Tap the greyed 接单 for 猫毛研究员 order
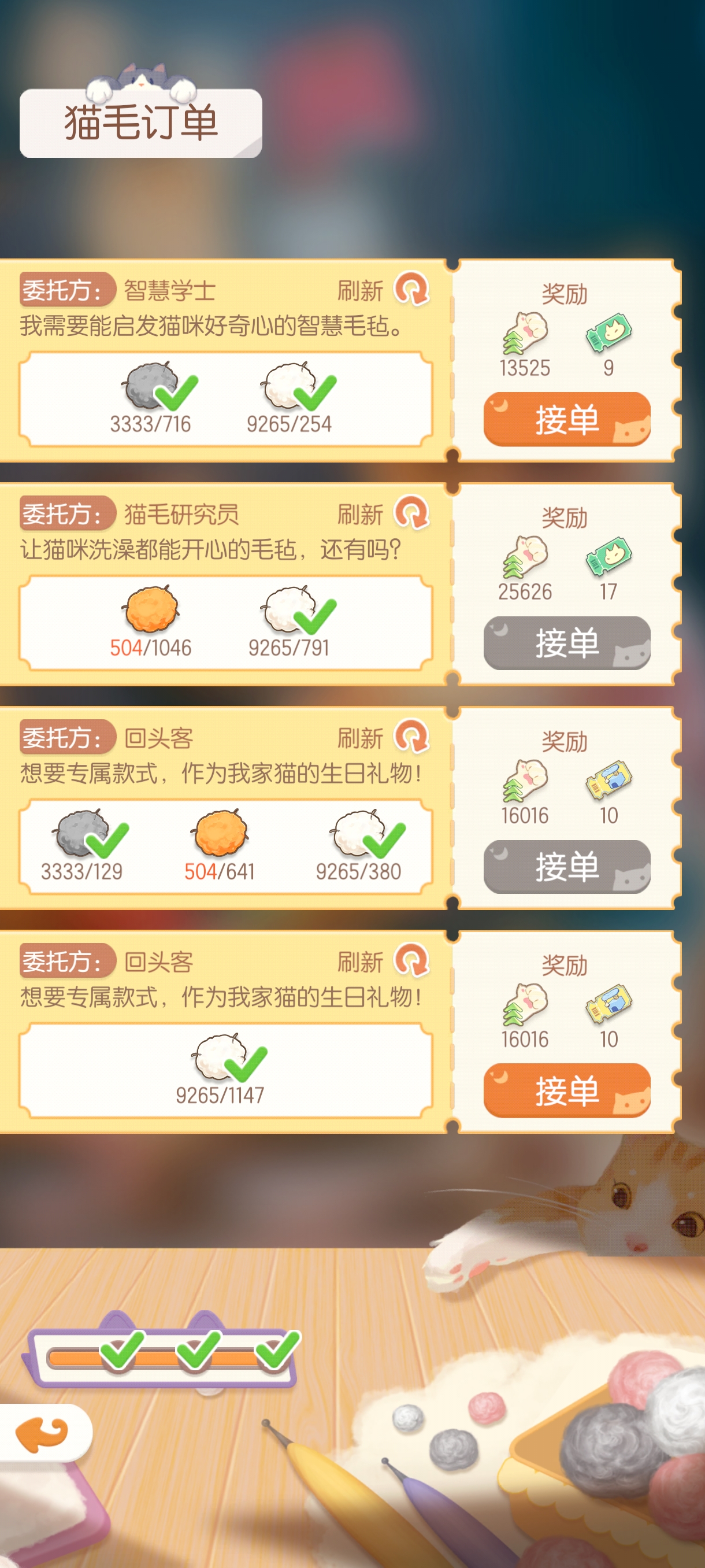The image size is (705, 1568). tap(566, 644)
